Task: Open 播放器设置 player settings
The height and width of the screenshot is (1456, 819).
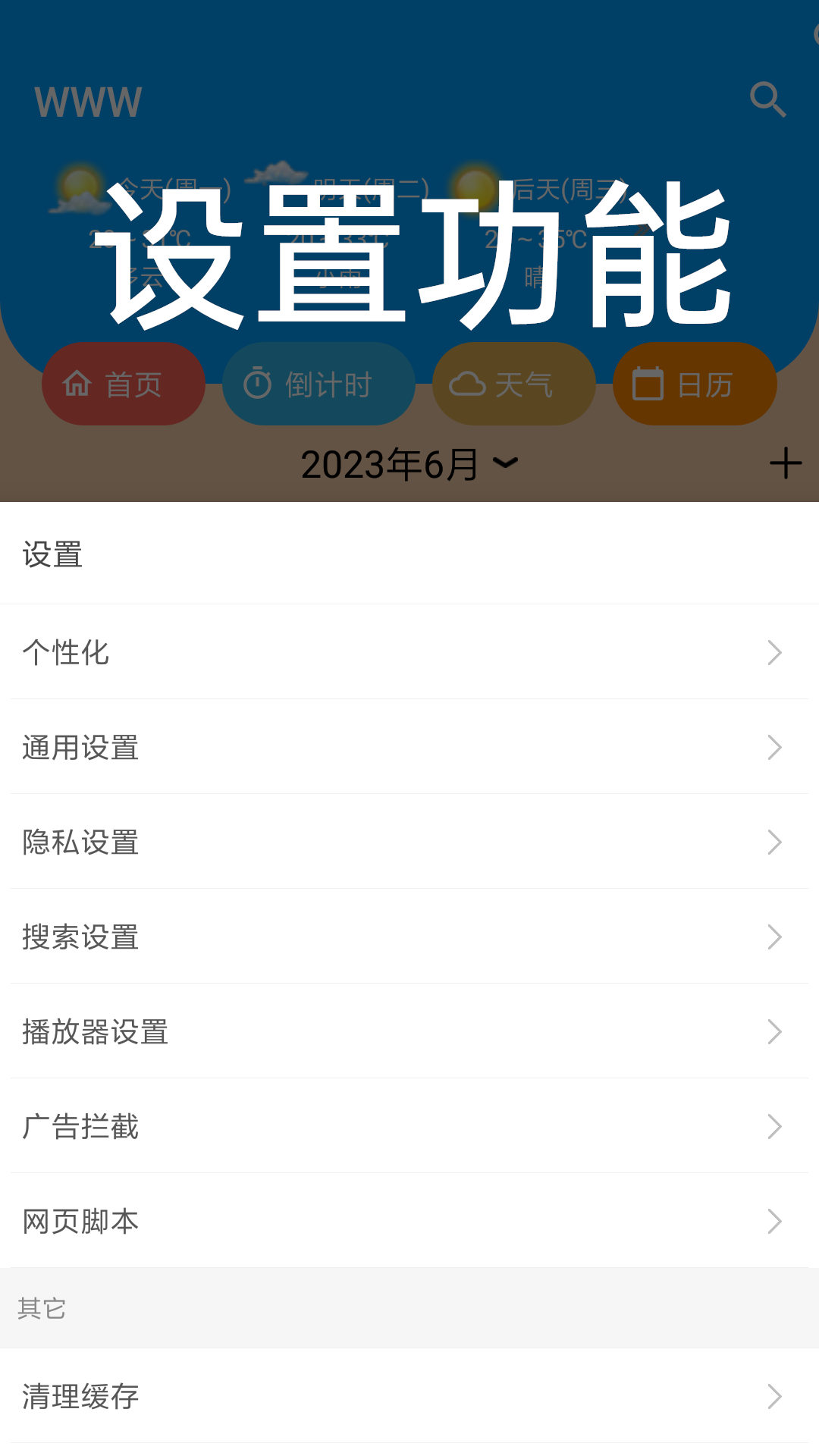Action: pyautogui.click(x=409, y=1031)
